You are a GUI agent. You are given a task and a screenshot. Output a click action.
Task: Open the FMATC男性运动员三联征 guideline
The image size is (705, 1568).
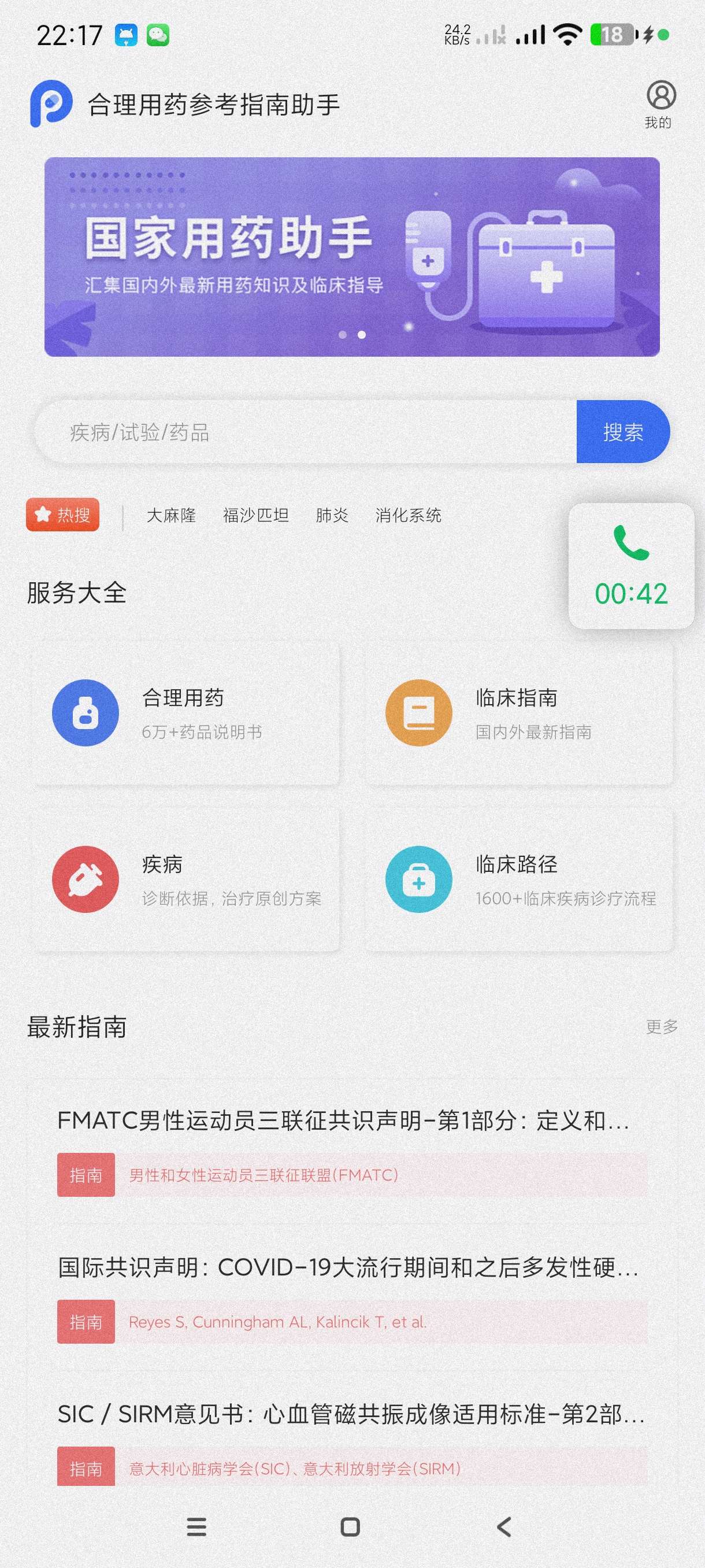click(x=344, y=1120)
